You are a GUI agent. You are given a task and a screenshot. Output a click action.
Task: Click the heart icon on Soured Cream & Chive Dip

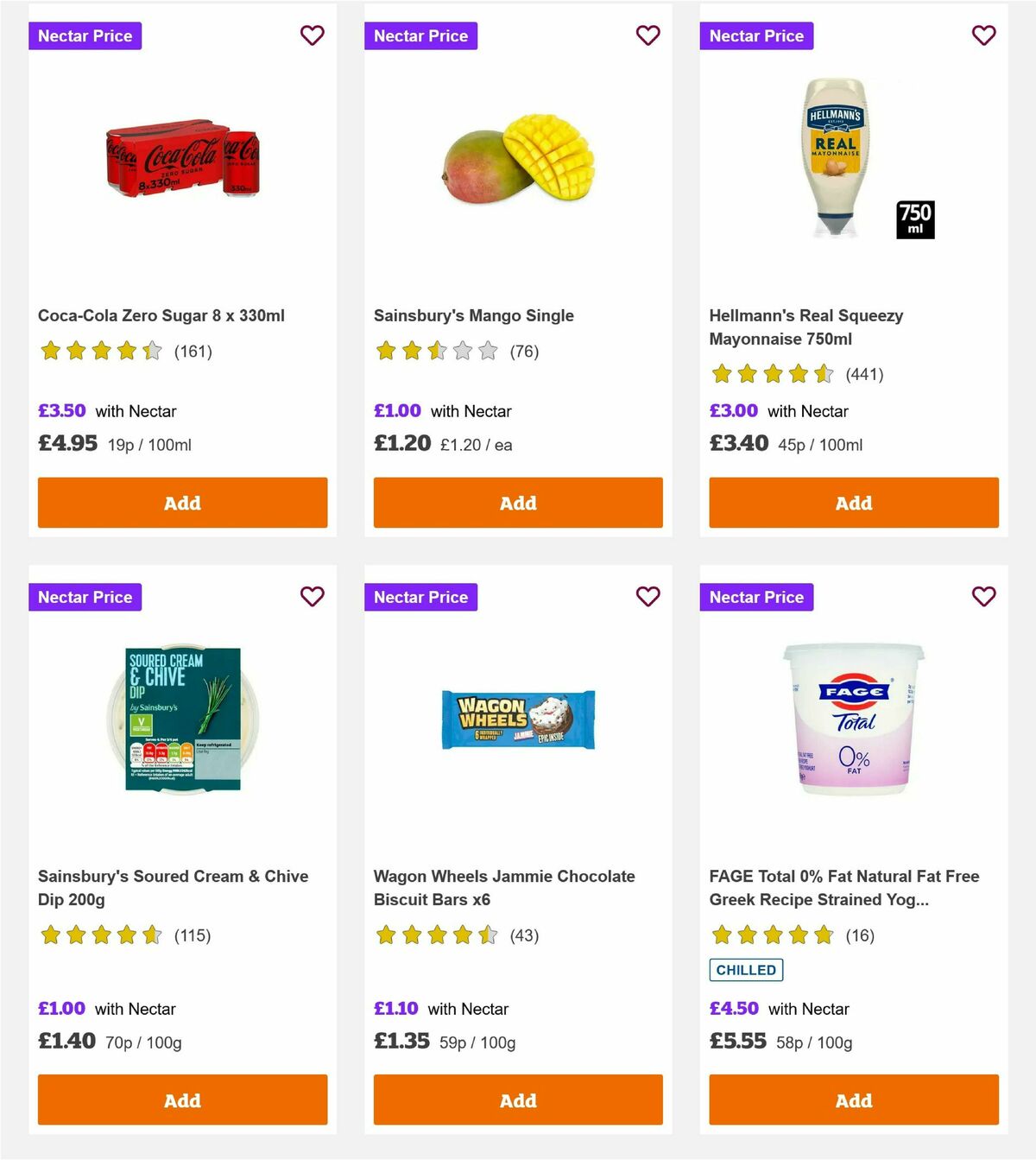tap(312, 596)
